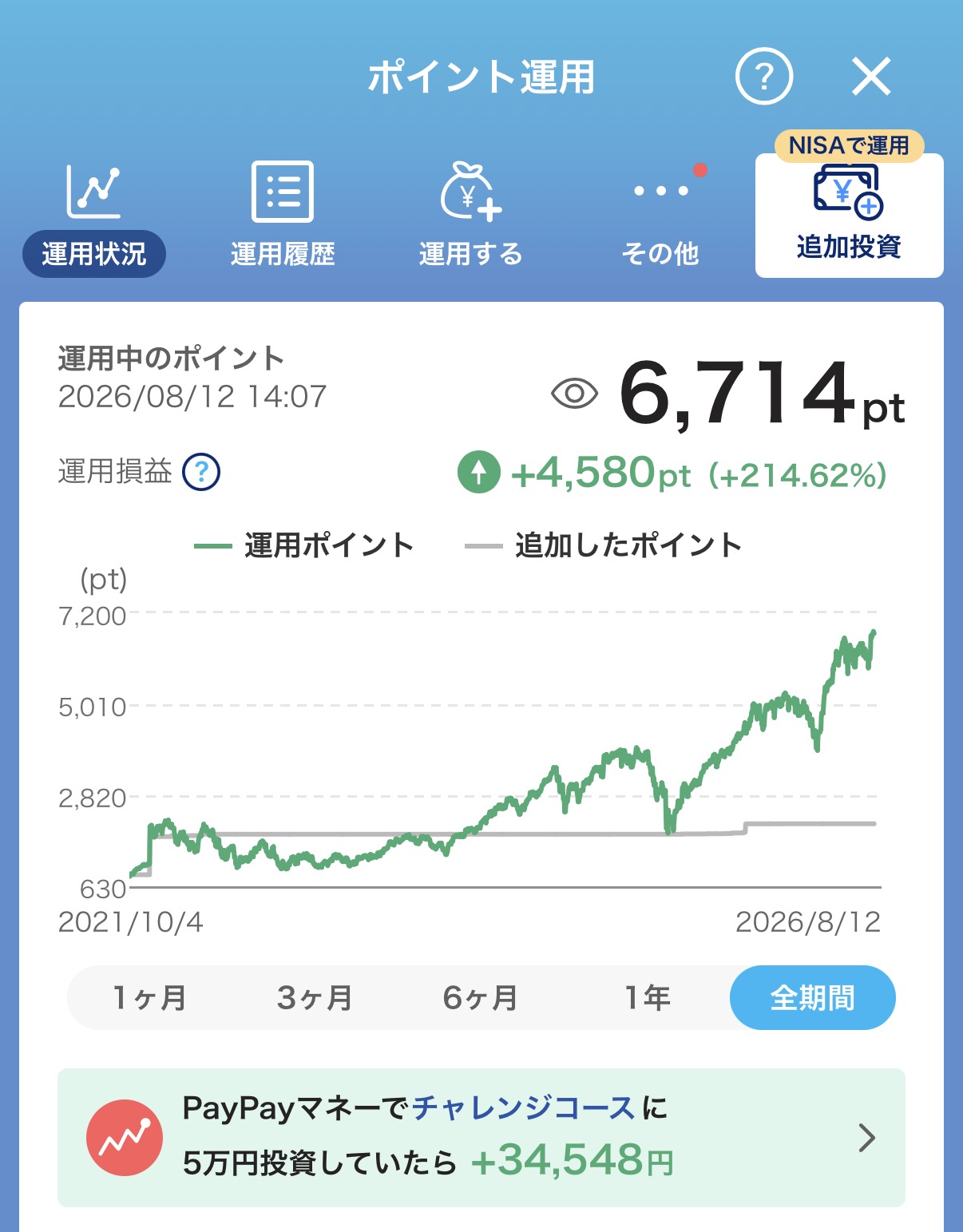View the 1年 chart period

647,997
